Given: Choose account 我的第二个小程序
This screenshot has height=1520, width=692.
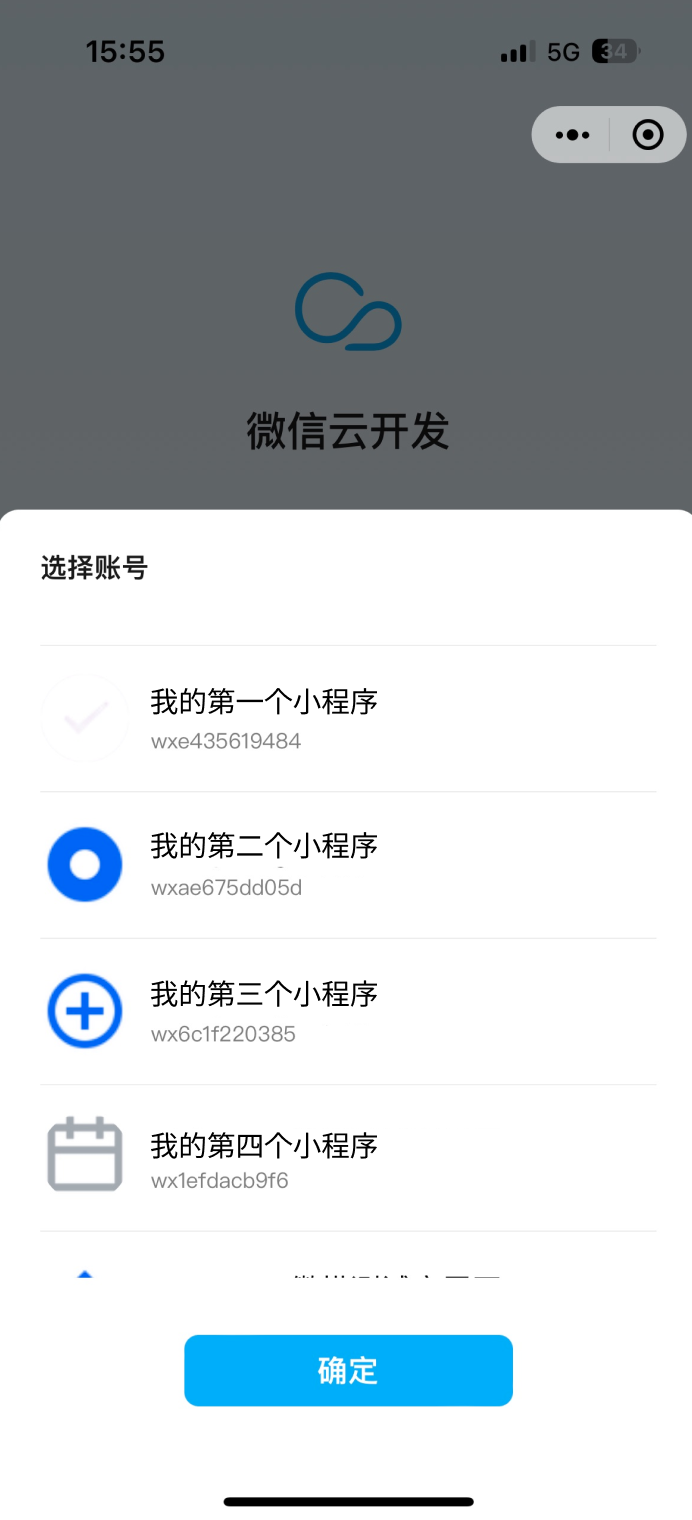Looking at the screenshot, I should pyautogui.click(x=348, y=865).
